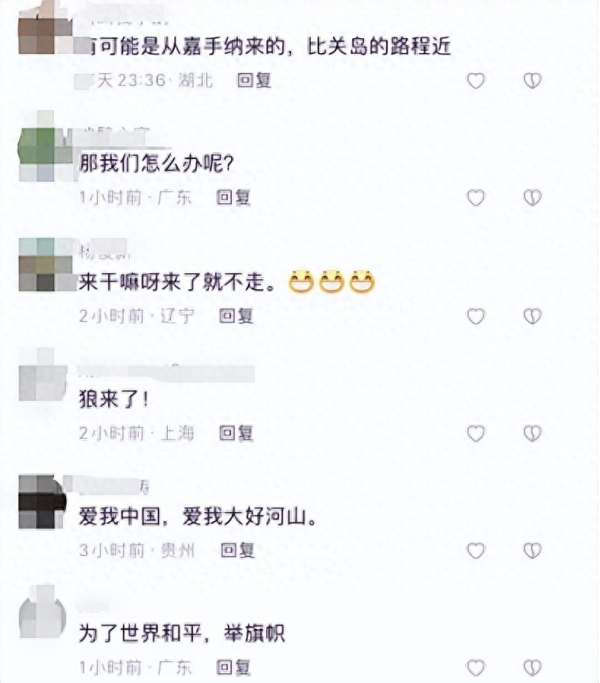Like '为了世界和平,举旗帜' comment
This screenshot has height=683, width=600.
coord(476,667)
